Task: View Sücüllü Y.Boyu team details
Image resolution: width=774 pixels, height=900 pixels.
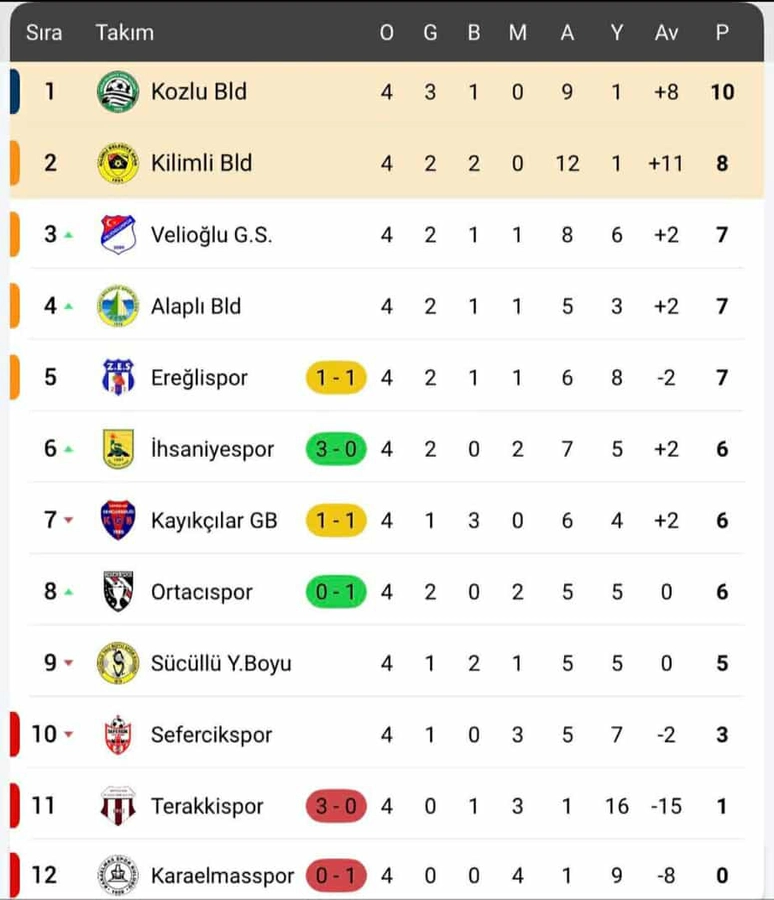Action: (221, 663)
